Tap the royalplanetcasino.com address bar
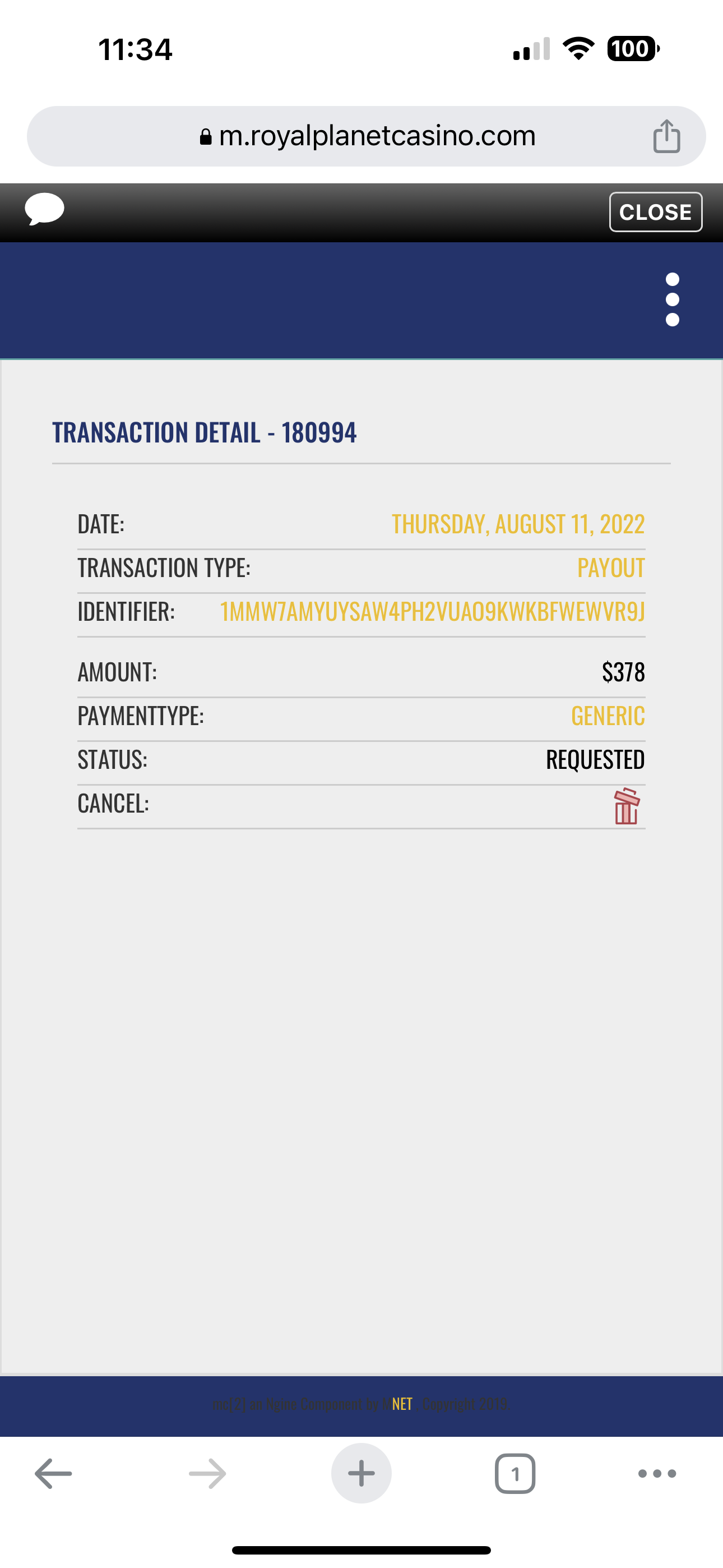Viewport: 723px width, 1568px height. tap(368, 136)
